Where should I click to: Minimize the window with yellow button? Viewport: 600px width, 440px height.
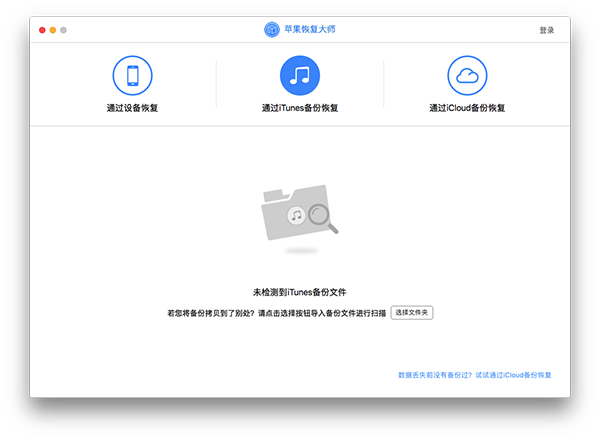[x=53, y=30]
